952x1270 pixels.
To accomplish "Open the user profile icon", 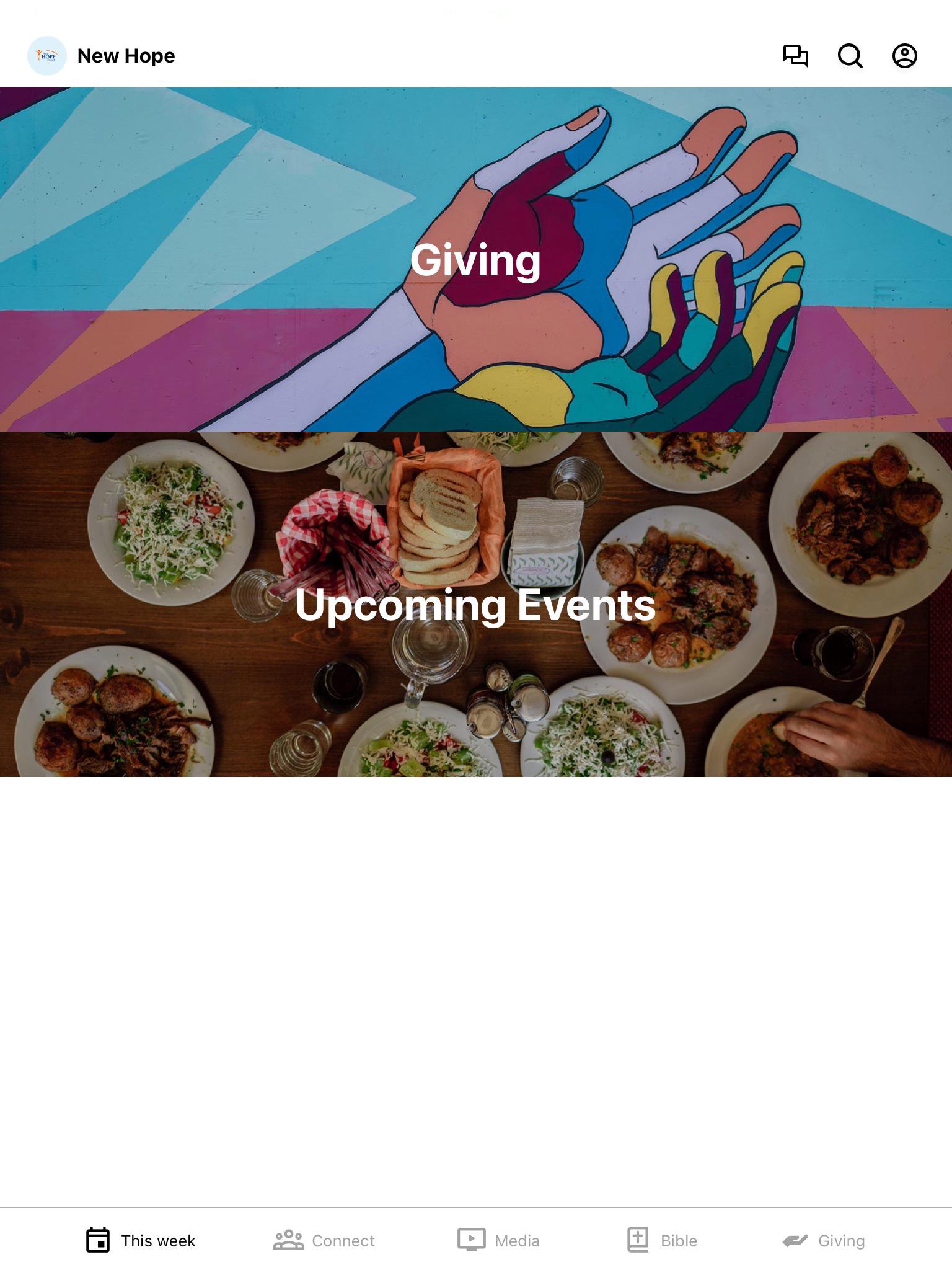I will 904,56.
